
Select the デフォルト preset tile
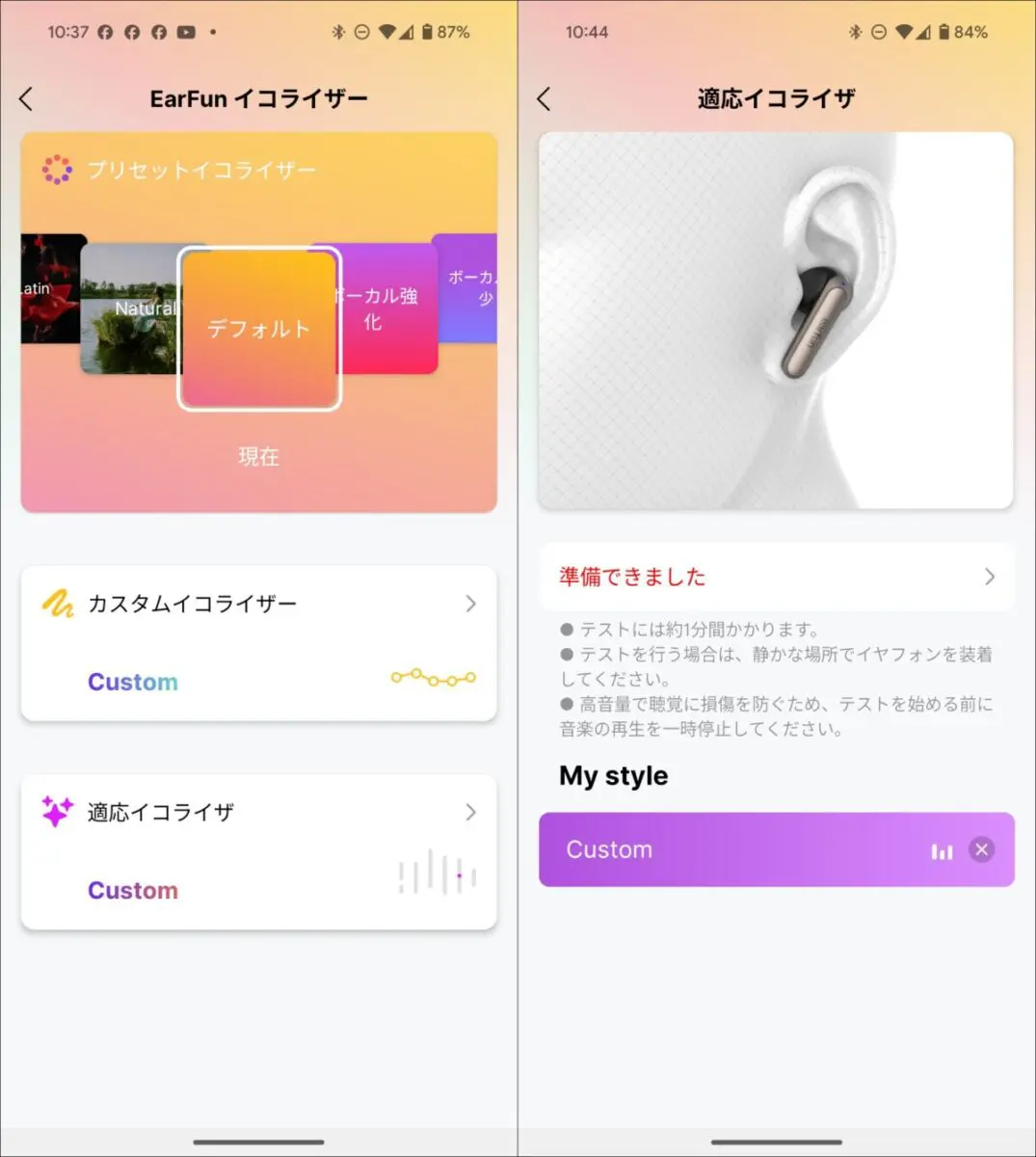pyautogui.click(x=258, y=329)
